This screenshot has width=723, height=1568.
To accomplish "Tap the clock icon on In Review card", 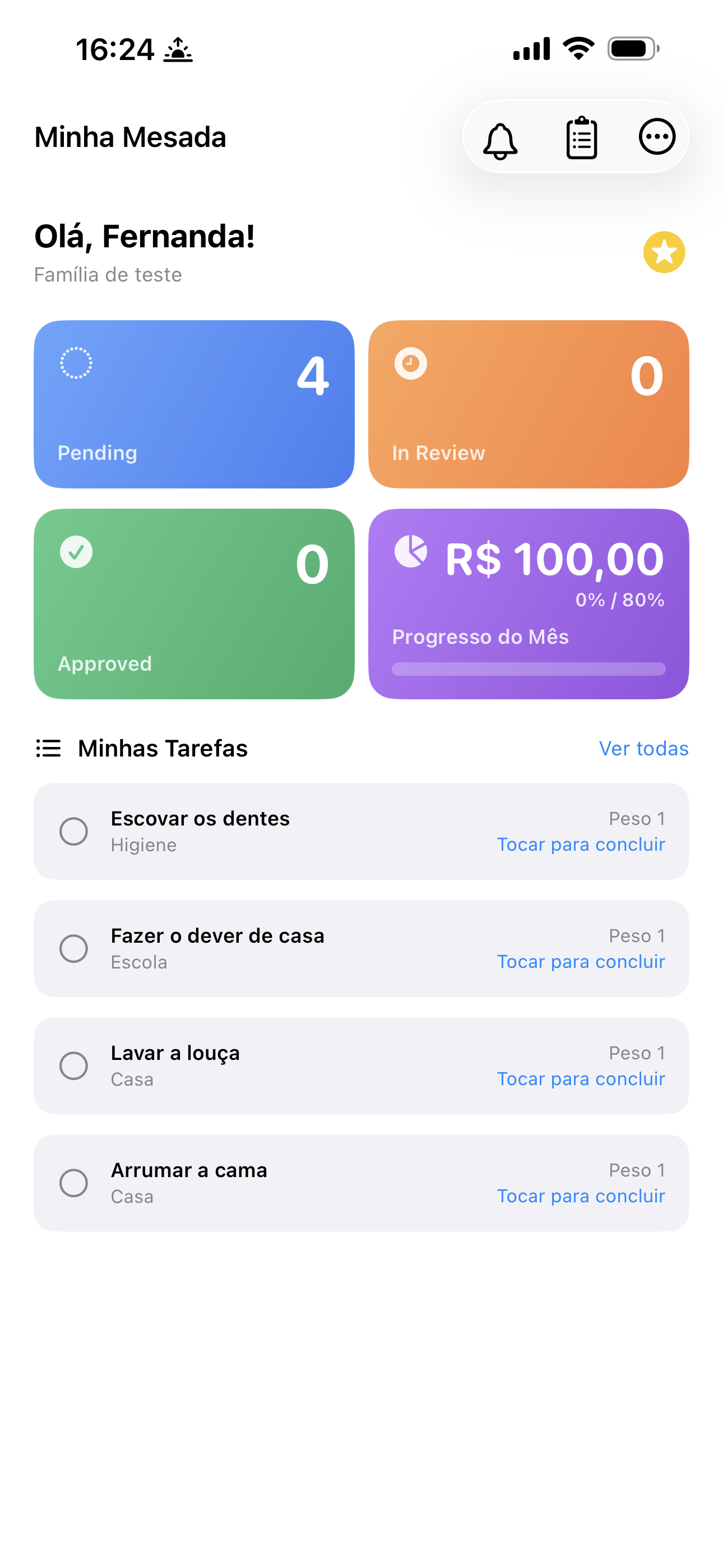I will [410, 364].
